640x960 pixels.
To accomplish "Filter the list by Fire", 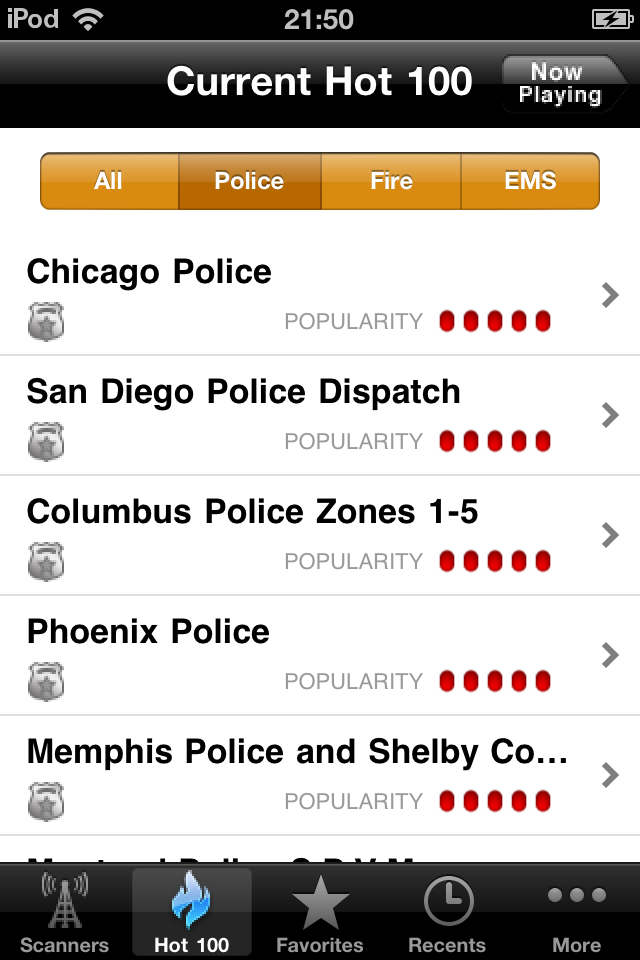I will [x=391, y=181].
